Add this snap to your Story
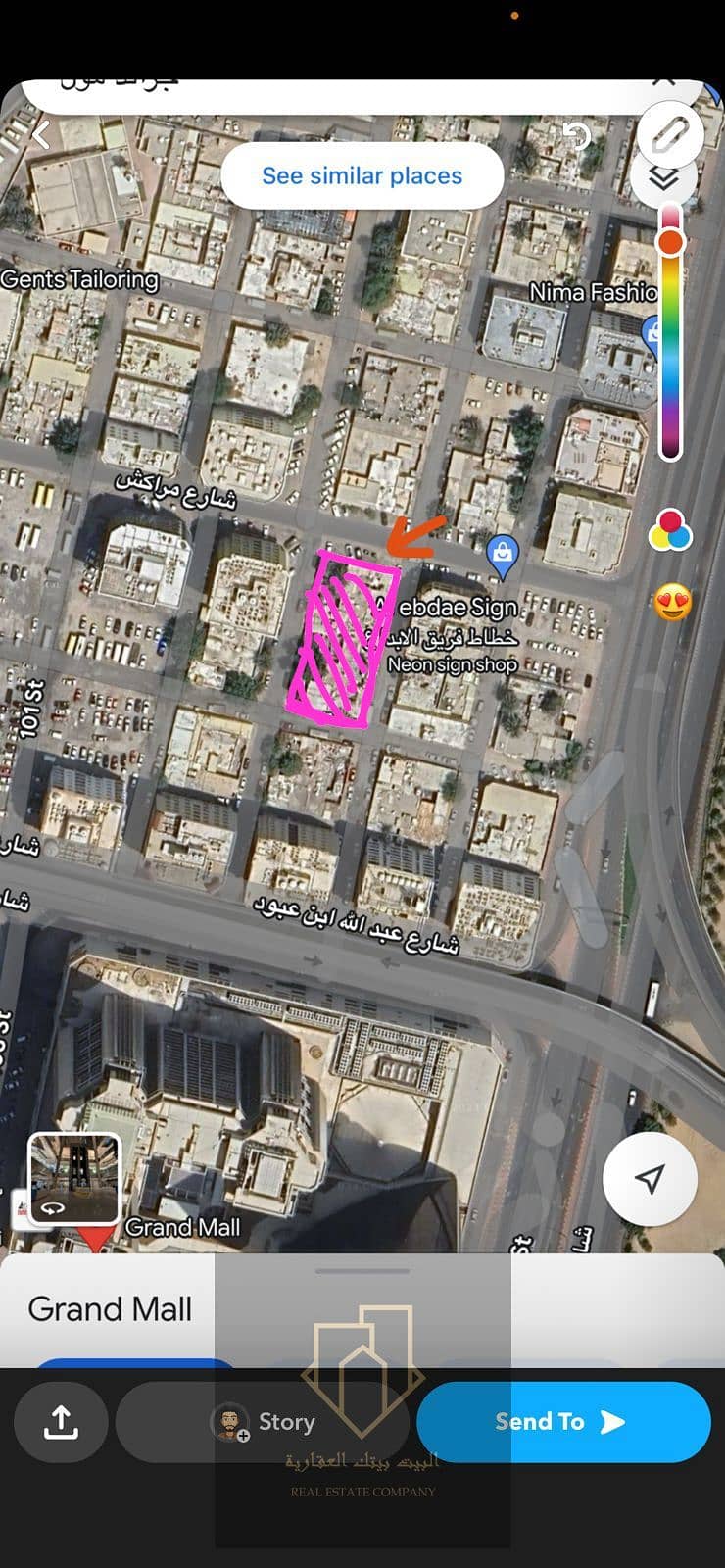The image size is (725, 1568). pos(263,1422)
